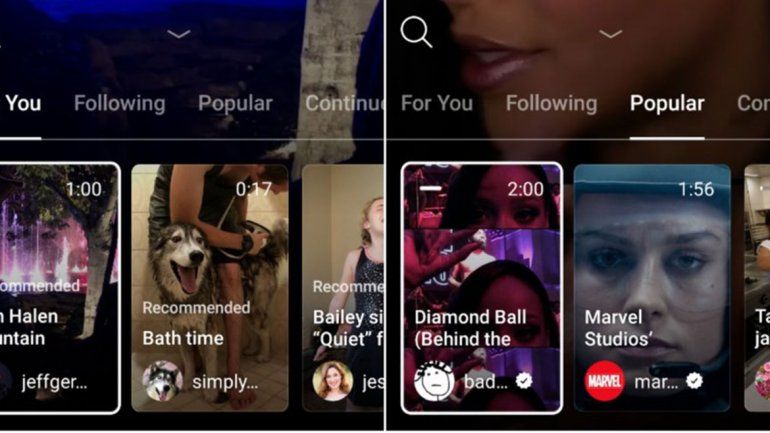
Task: Play the Diamond Ball behind-the-scenes video
Action: (481, 287)
